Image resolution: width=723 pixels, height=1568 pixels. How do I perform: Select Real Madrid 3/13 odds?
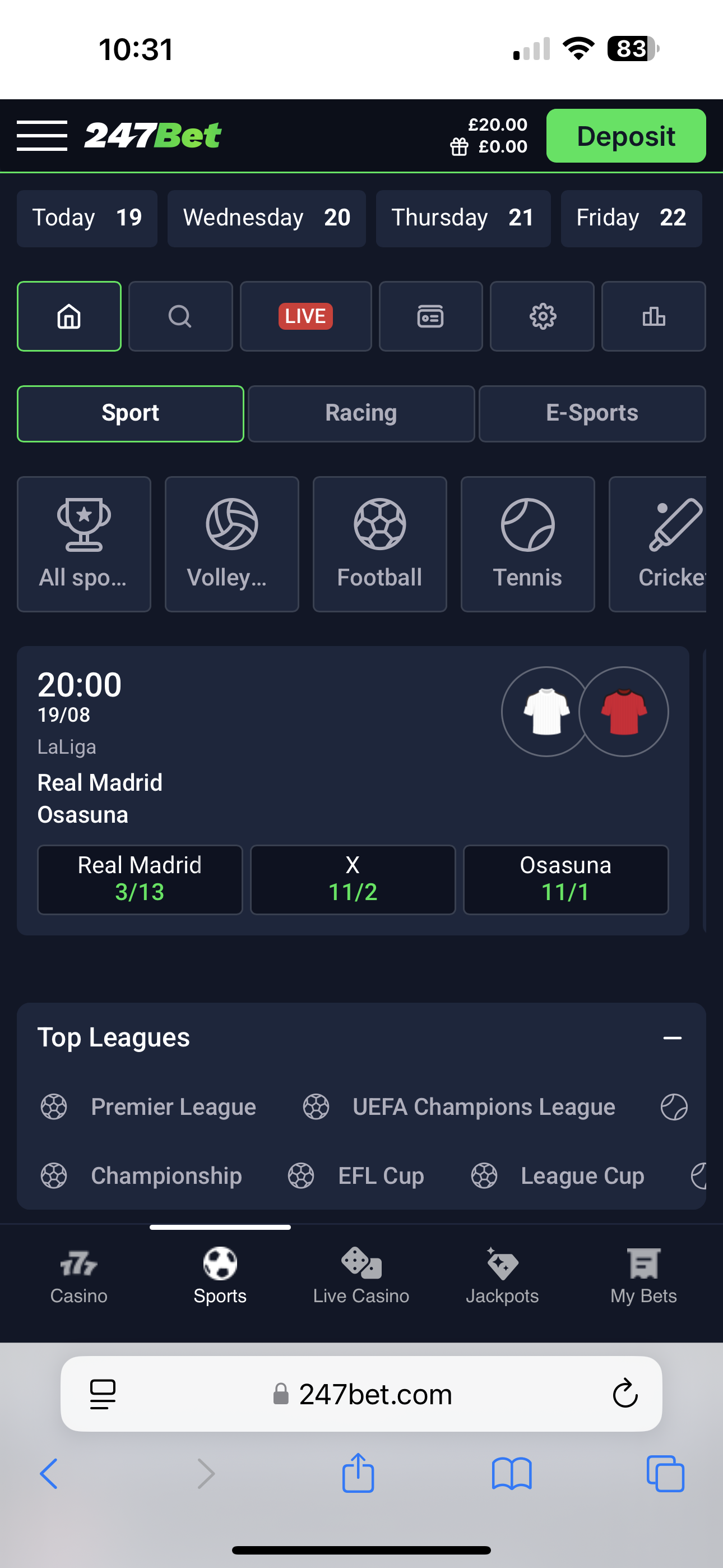[x=140, y=879]
